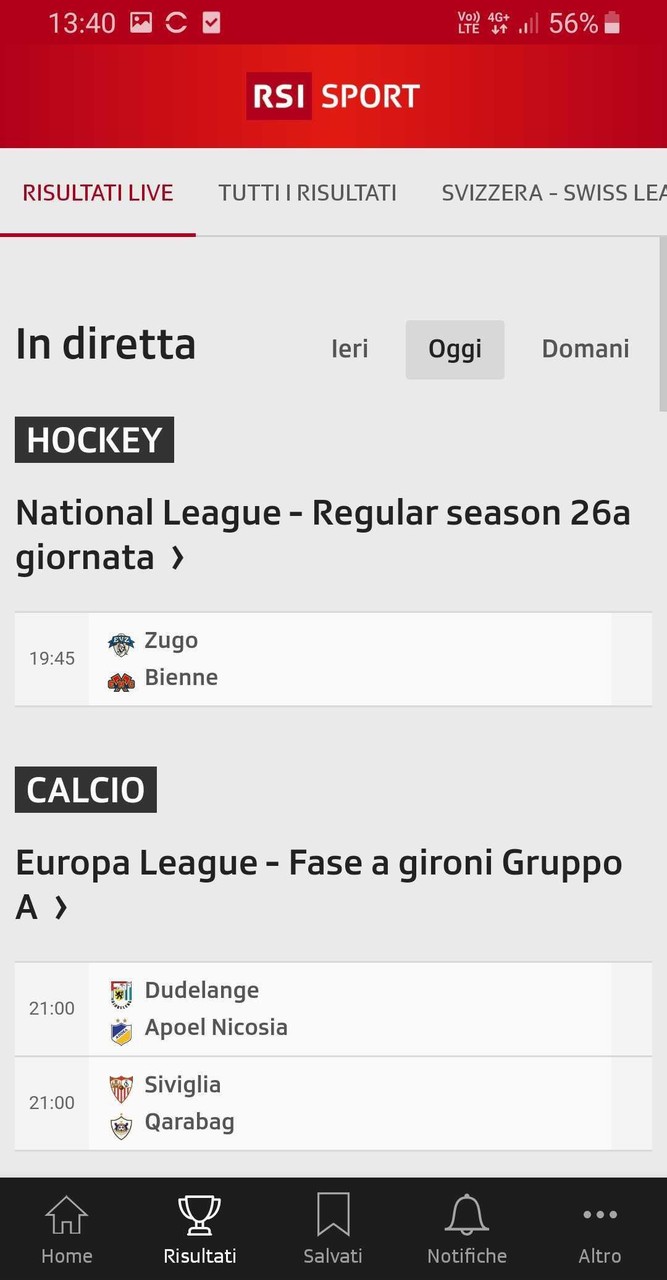Switch to the Tutti i risultati tab
Screen dimensions: 667x1280
(307, 193)
